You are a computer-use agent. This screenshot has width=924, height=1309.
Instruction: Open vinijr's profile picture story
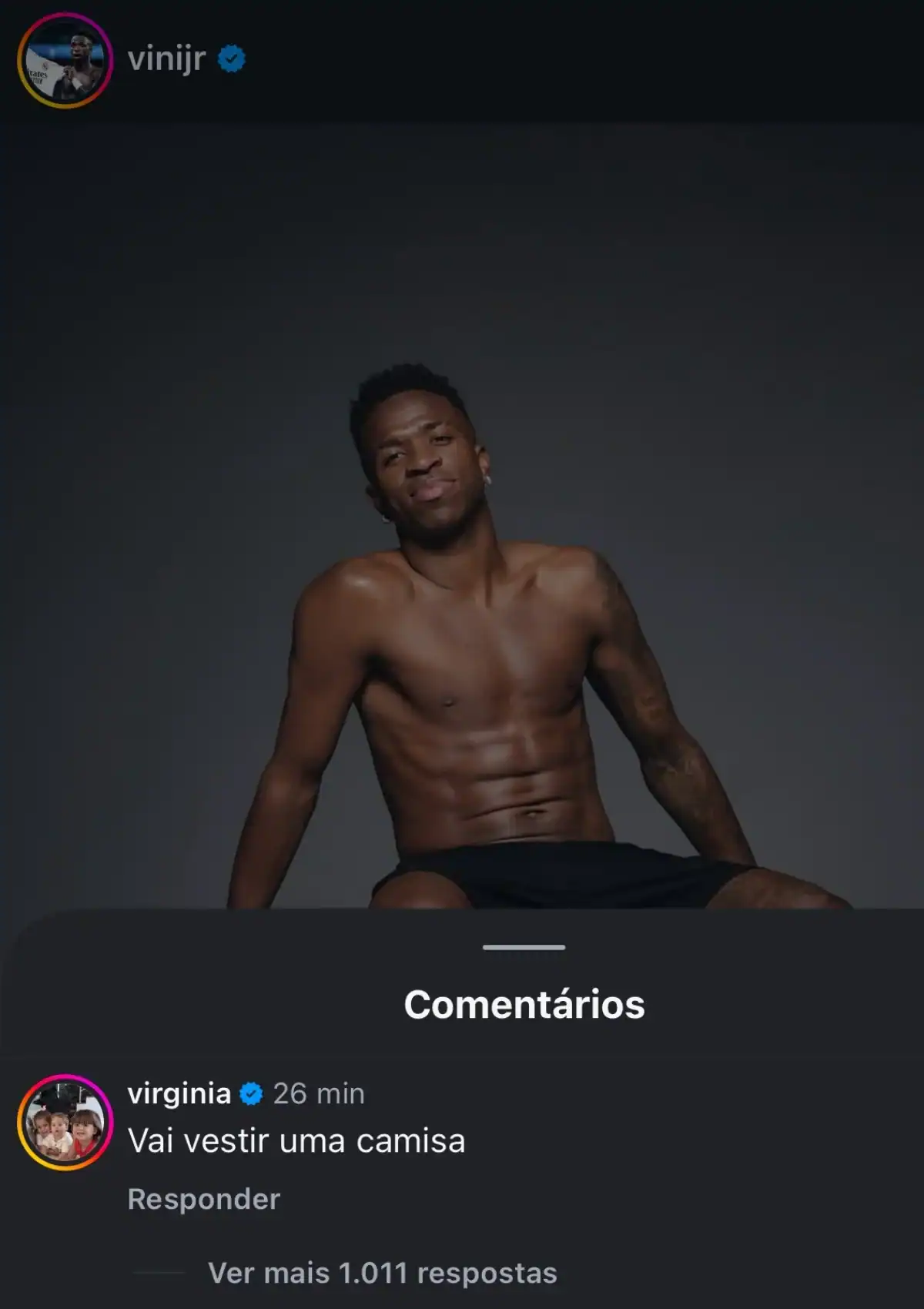pos(65,61)
